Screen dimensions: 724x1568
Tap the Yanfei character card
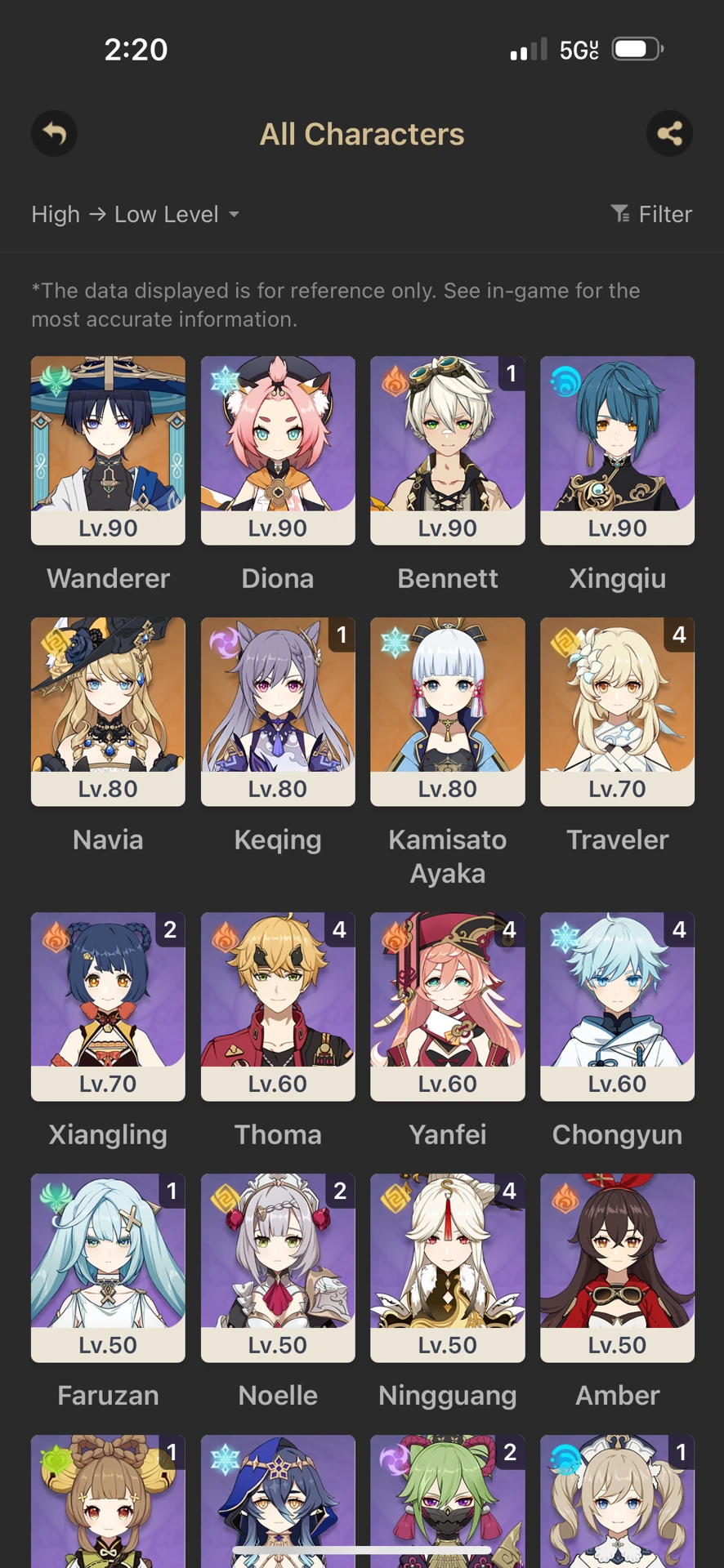point(447,1005)
